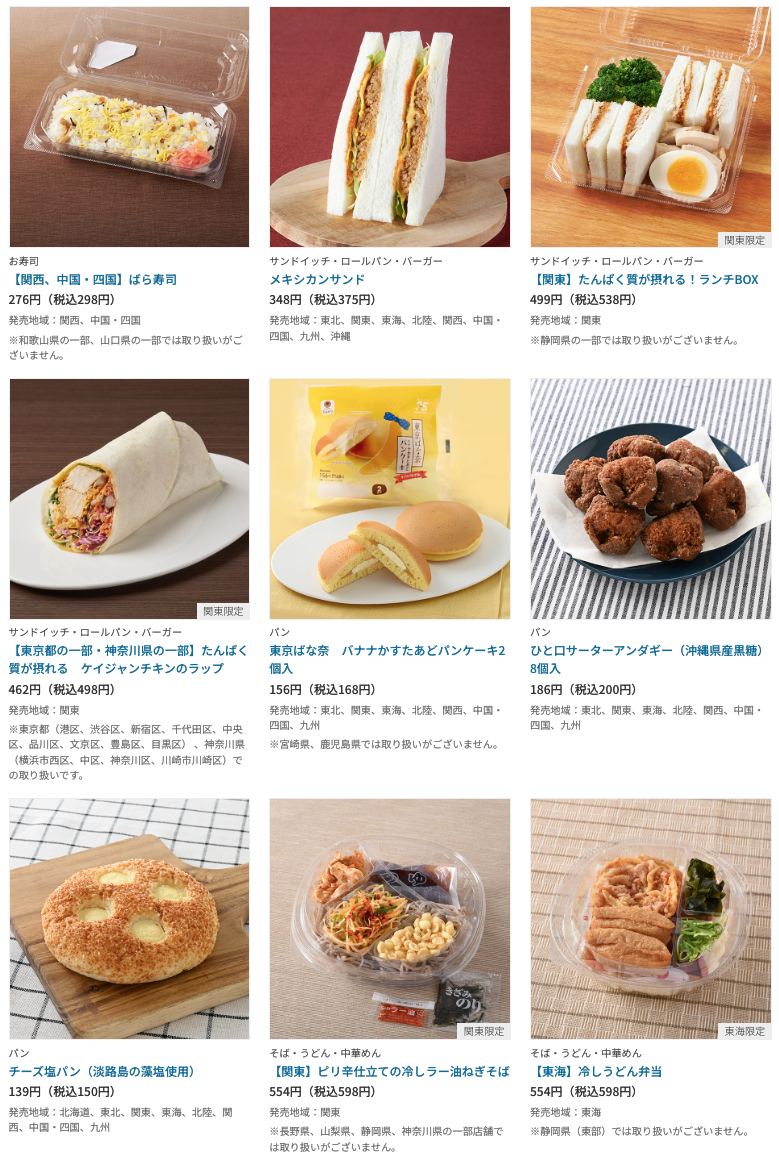This screenshot has width=779, height=1159.
Task: Open the メキシカンサンド product link
Action: (x=317, y=280)
